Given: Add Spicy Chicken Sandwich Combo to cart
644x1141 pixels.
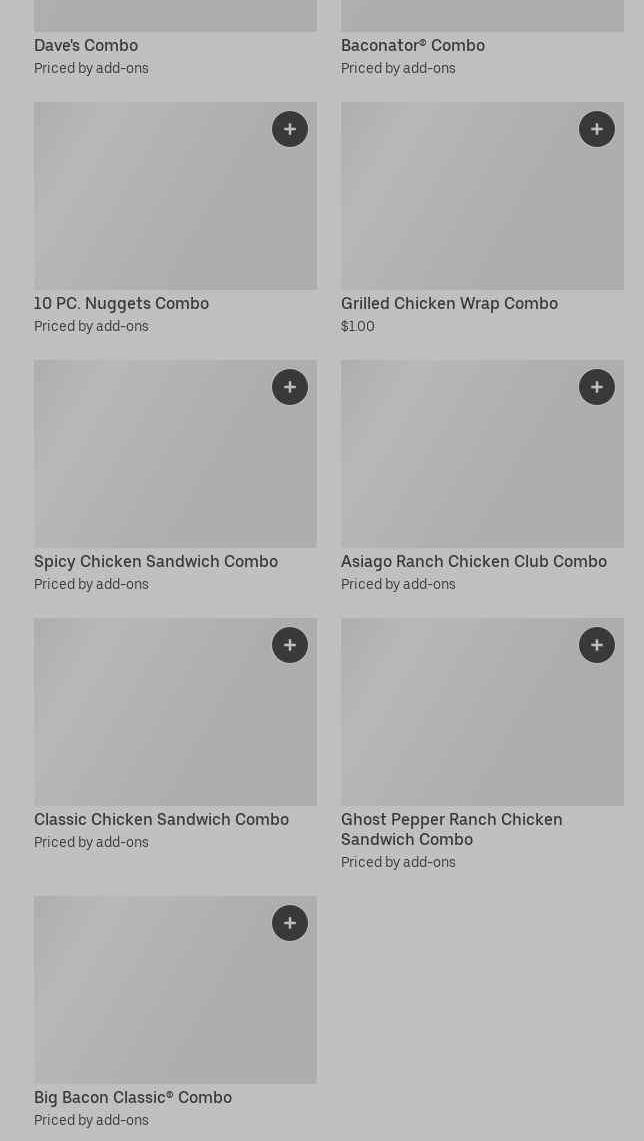Looking at the screenshot, I should [x=290, y=387].
